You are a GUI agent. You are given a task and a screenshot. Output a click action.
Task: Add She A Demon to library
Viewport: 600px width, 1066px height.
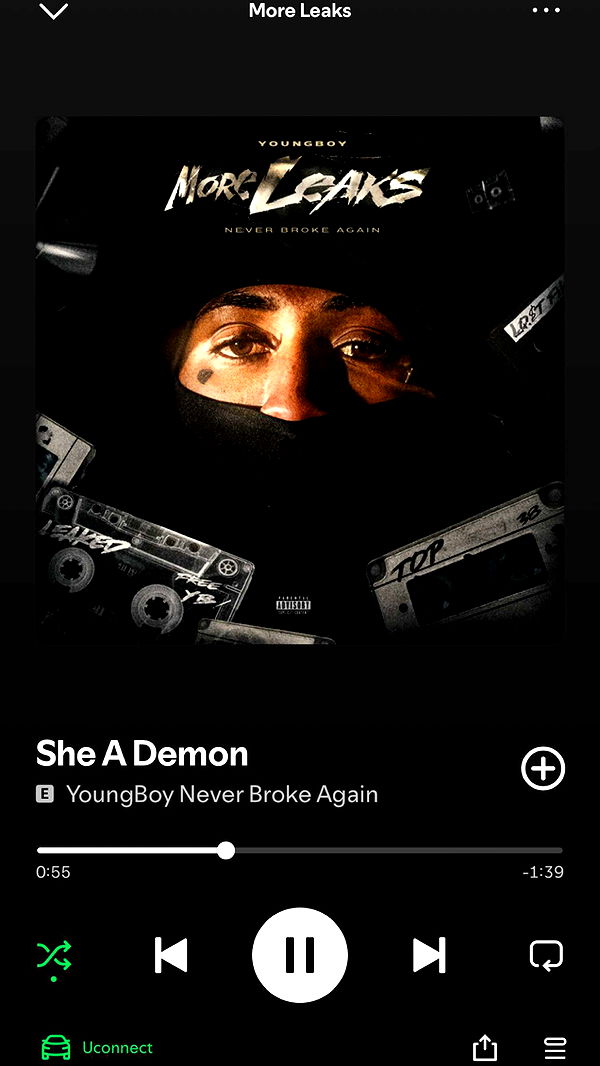[x=543, y=768]
